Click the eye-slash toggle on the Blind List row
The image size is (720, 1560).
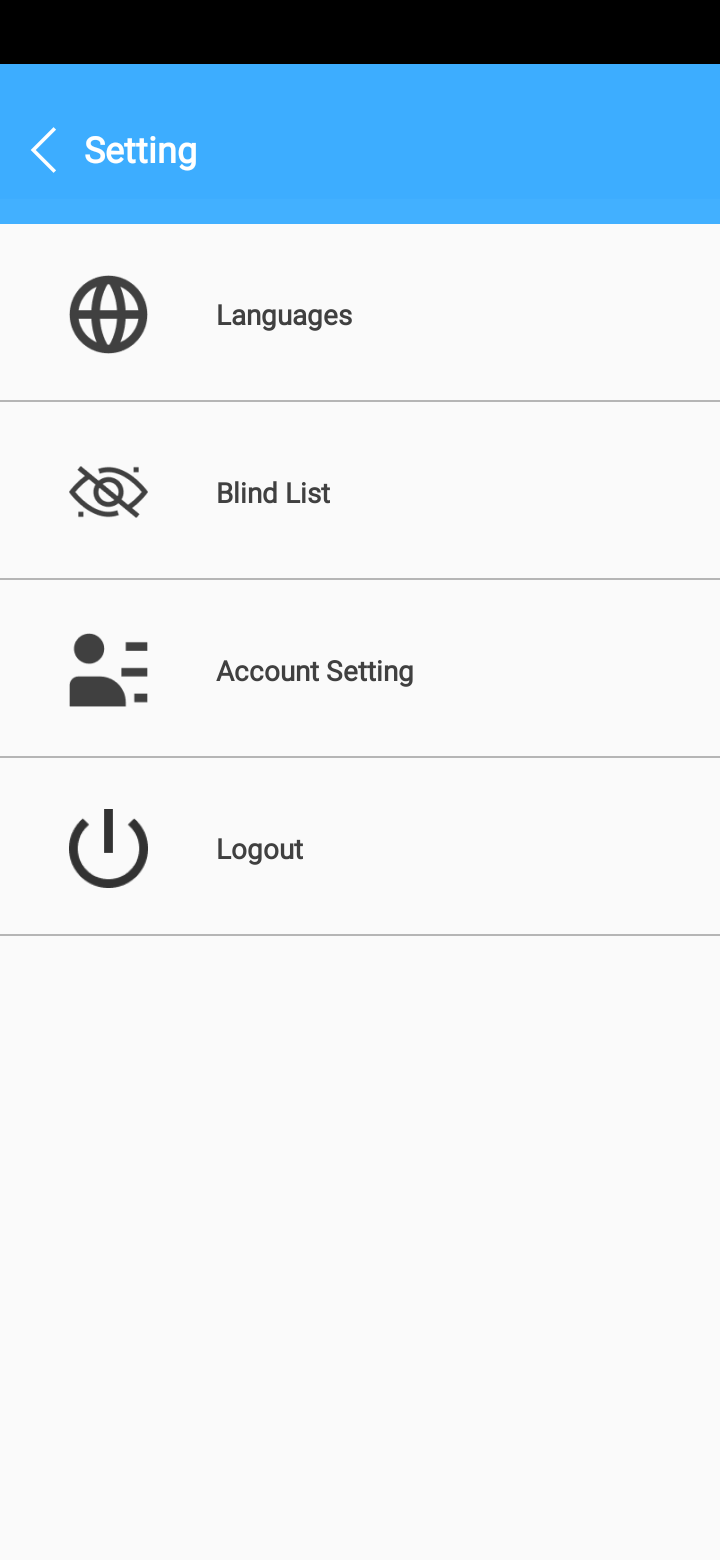[x=108, y=491]
